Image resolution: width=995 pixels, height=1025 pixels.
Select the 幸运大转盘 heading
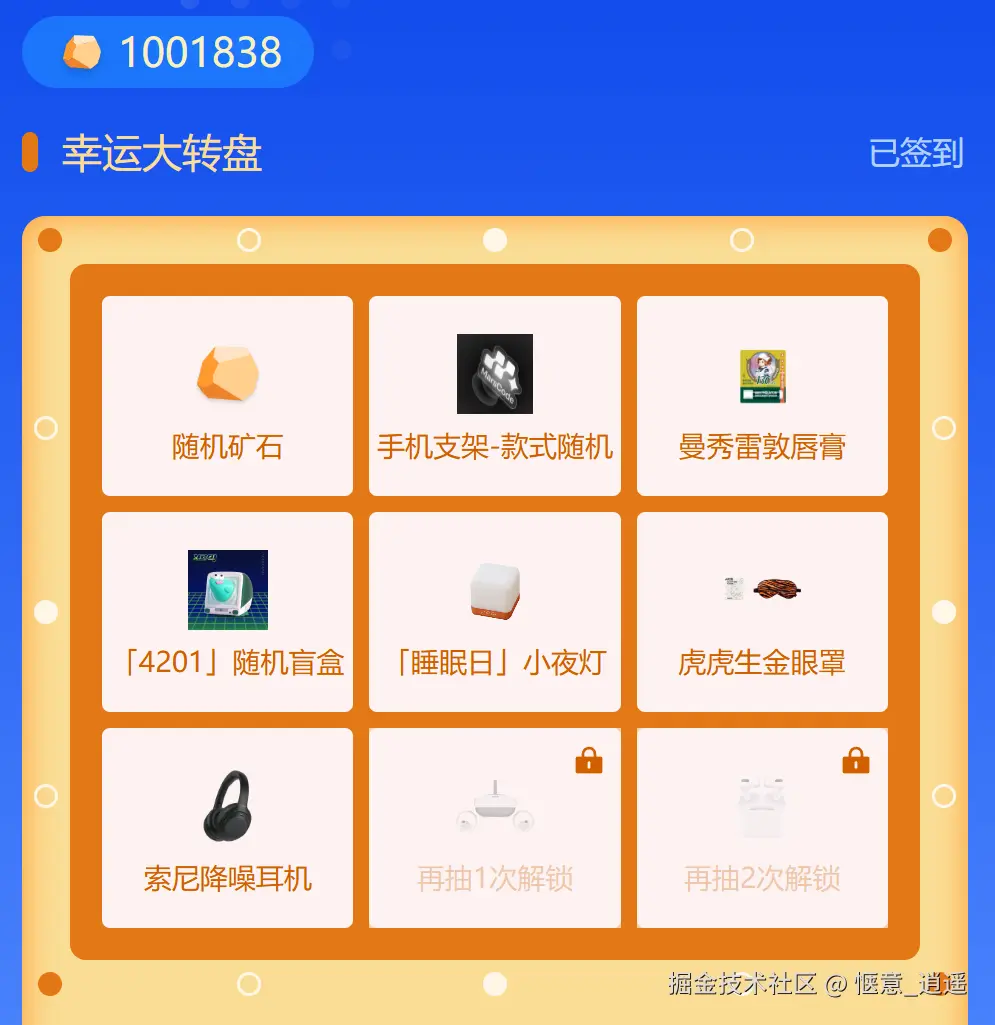pos(160,152)
